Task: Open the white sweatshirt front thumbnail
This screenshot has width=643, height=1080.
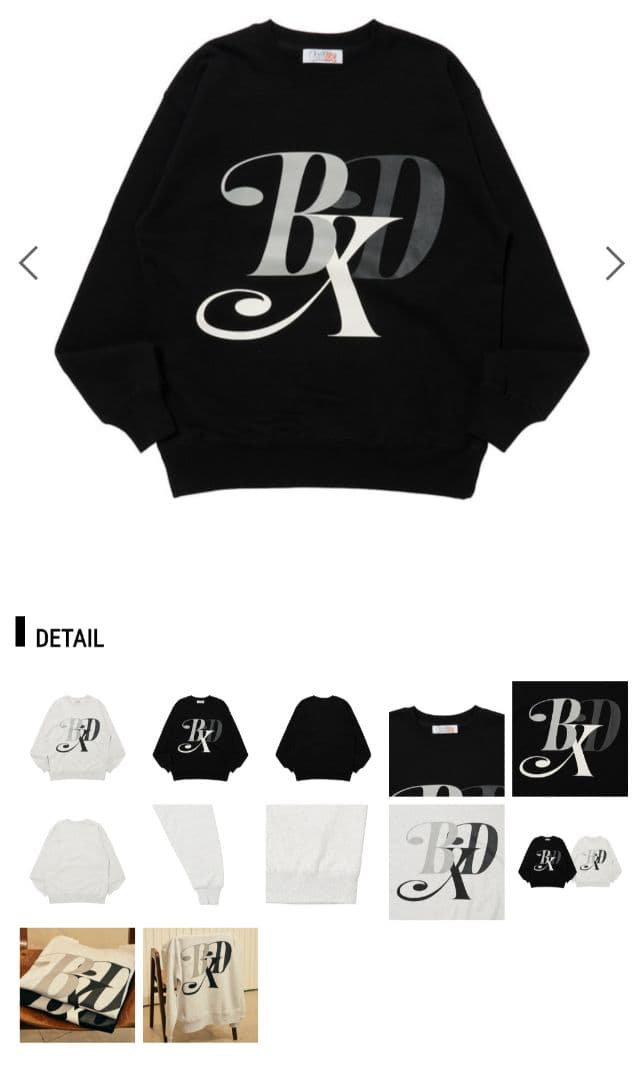Action: click(77, 738)
